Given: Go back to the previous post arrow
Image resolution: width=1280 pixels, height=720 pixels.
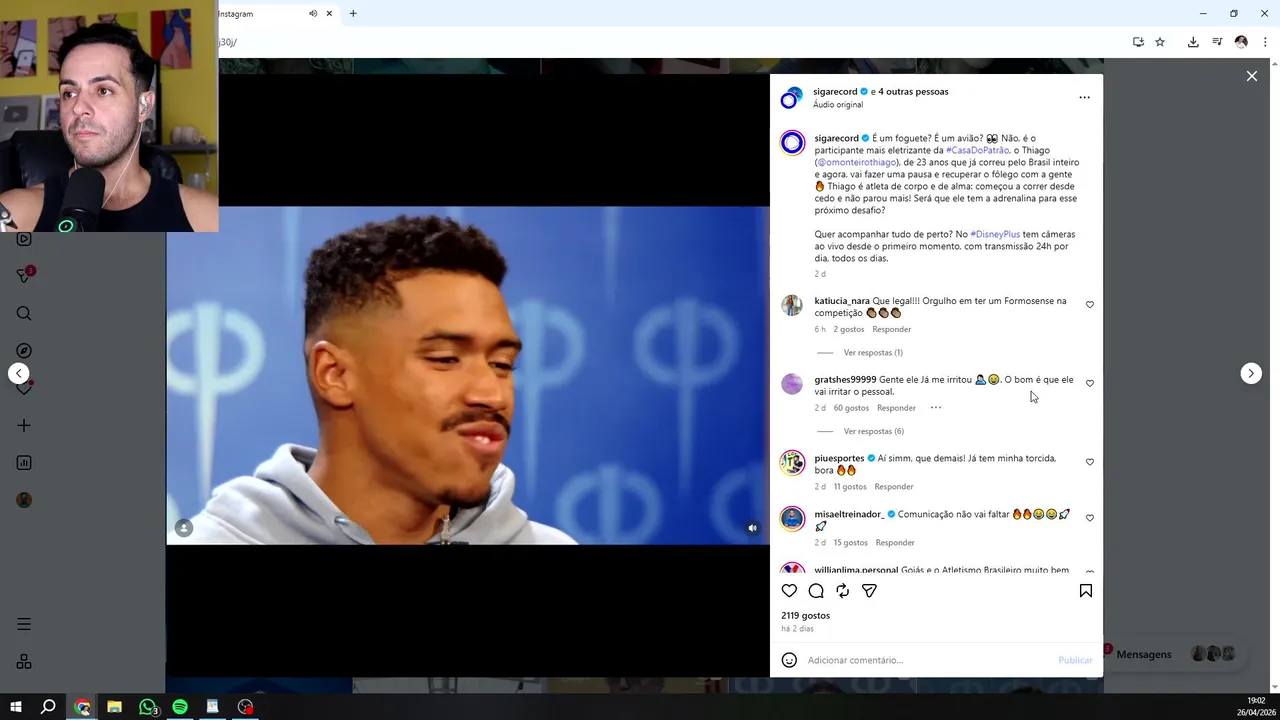Looking at the screenshot, I should tap(19, 373).
